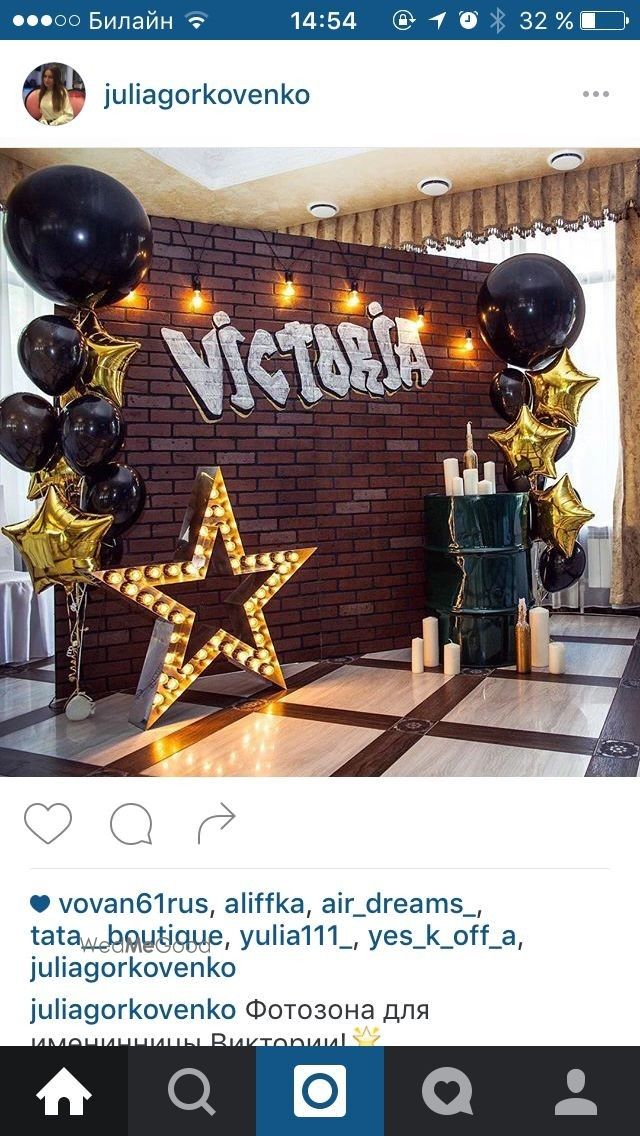View yes_k_off_a profile from likes
The width and height of the screenshot is (640, 1136).
(x=445, y=936)
